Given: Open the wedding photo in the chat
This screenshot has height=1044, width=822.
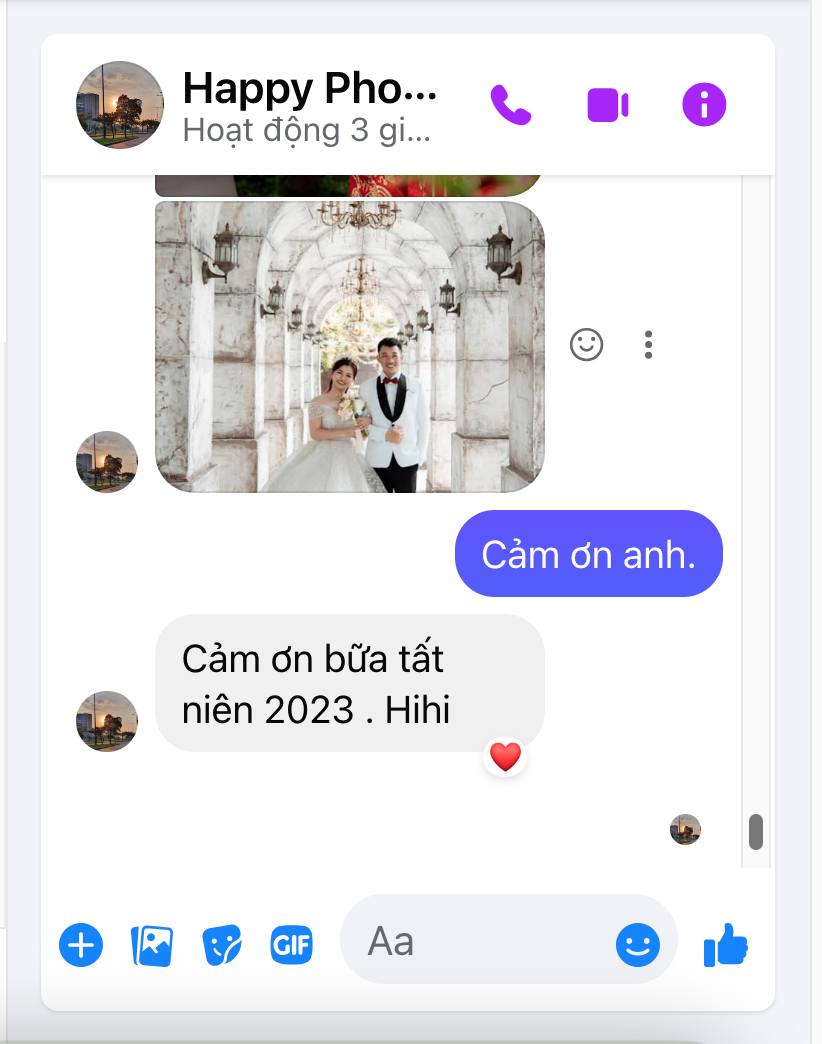Looking at the screenshot, I should click(350, 347).
